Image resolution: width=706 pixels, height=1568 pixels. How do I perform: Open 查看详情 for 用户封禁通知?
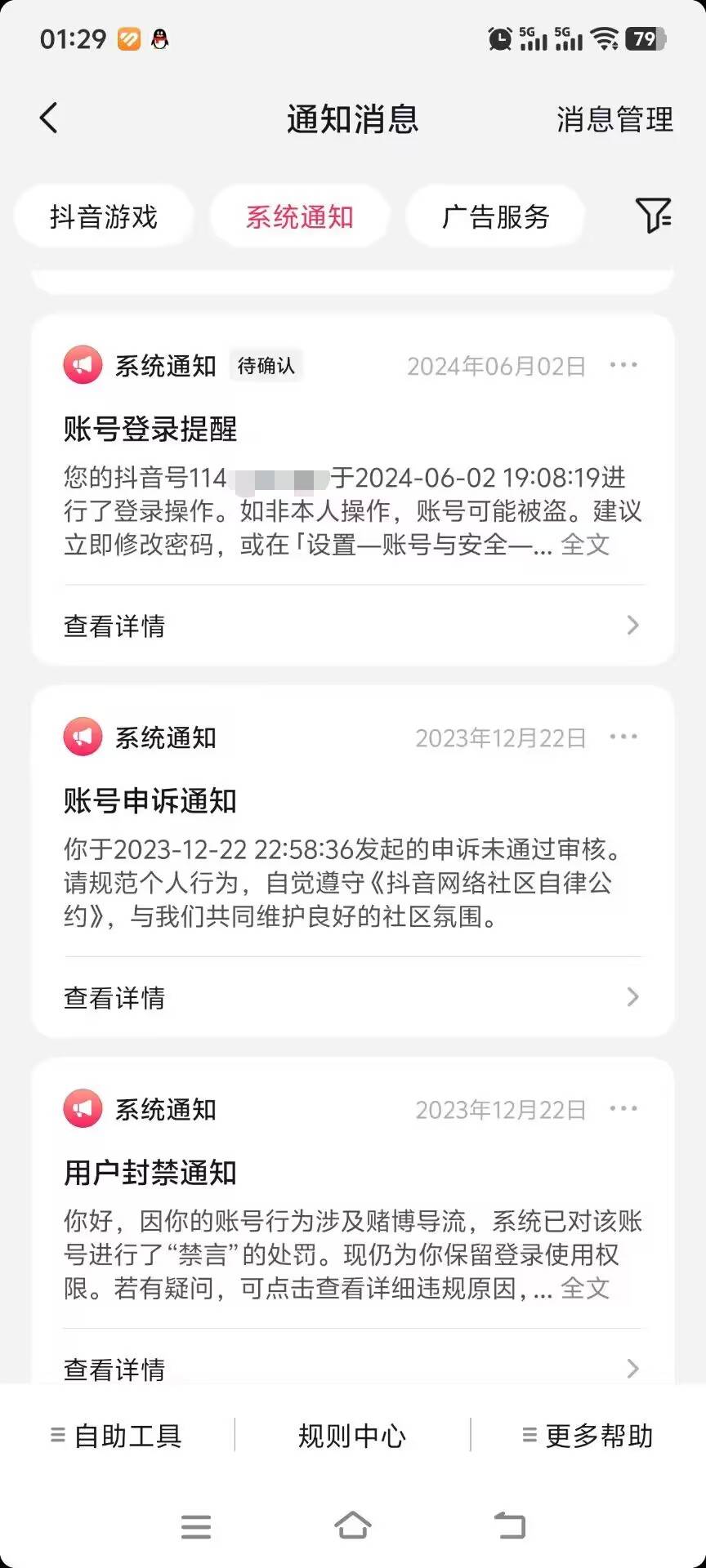351,1367
